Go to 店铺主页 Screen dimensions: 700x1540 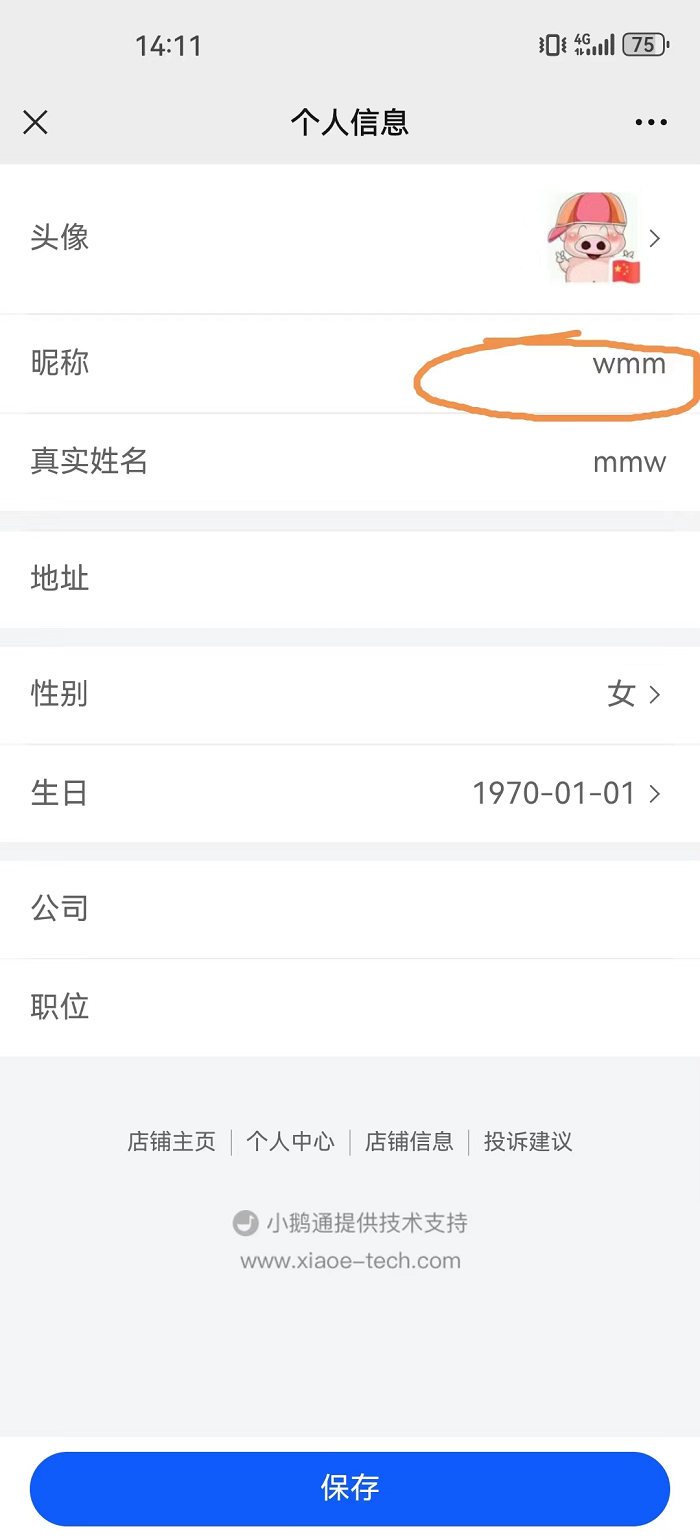click(172, 1142)
